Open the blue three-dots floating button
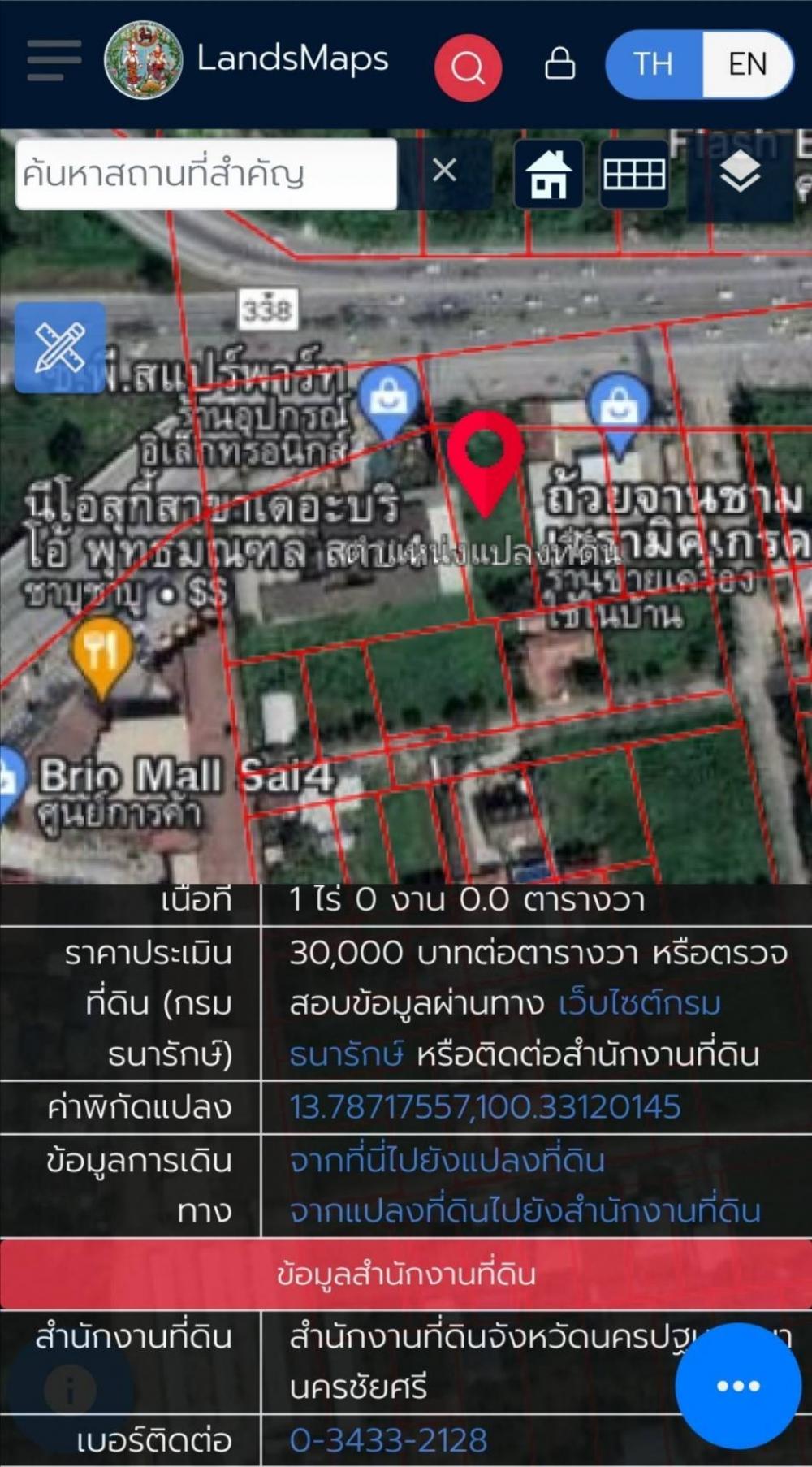The width and height of the screenshot is (812, 1467). [738, 1386]
